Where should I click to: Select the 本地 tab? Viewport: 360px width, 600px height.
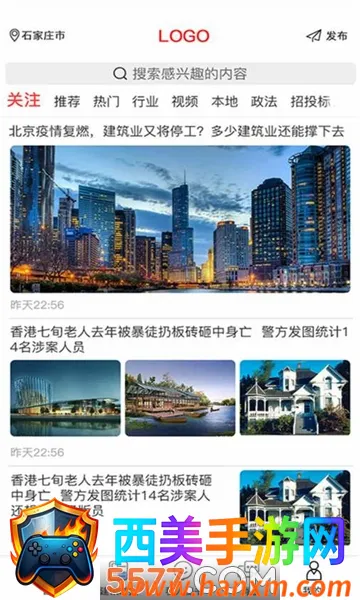point(225,101)
